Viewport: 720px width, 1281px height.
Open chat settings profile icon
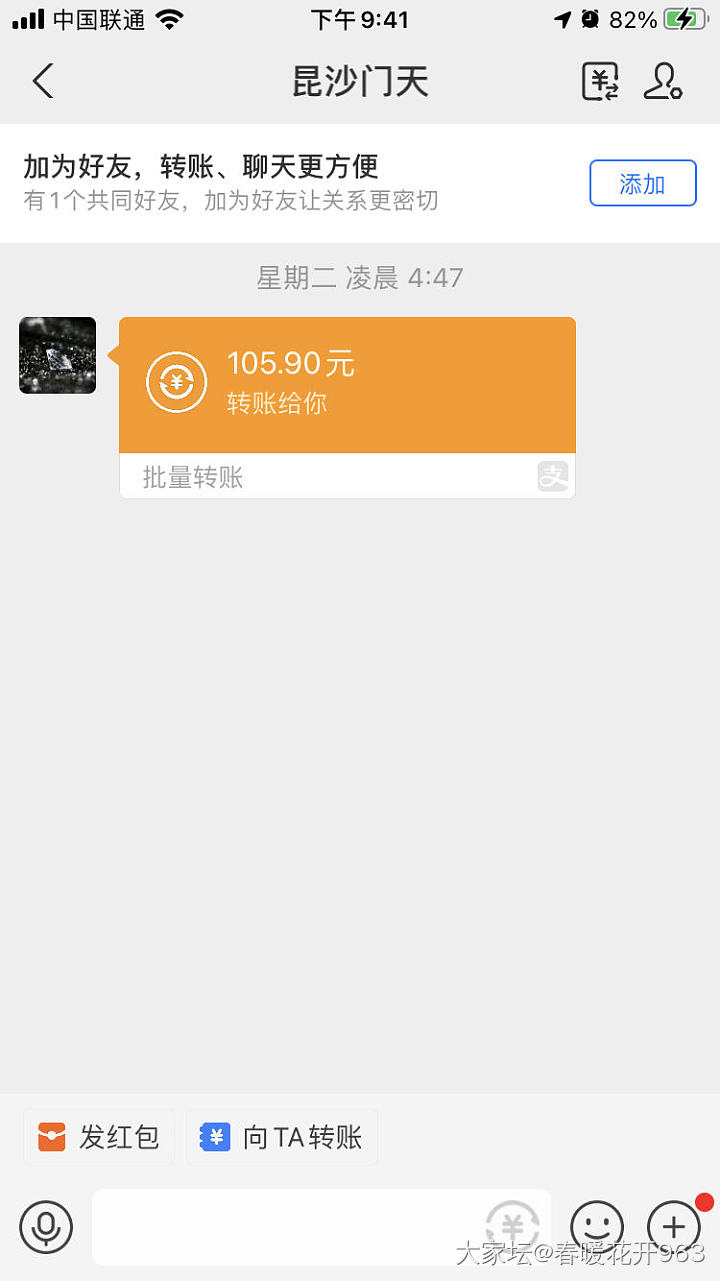coord(662,81)
